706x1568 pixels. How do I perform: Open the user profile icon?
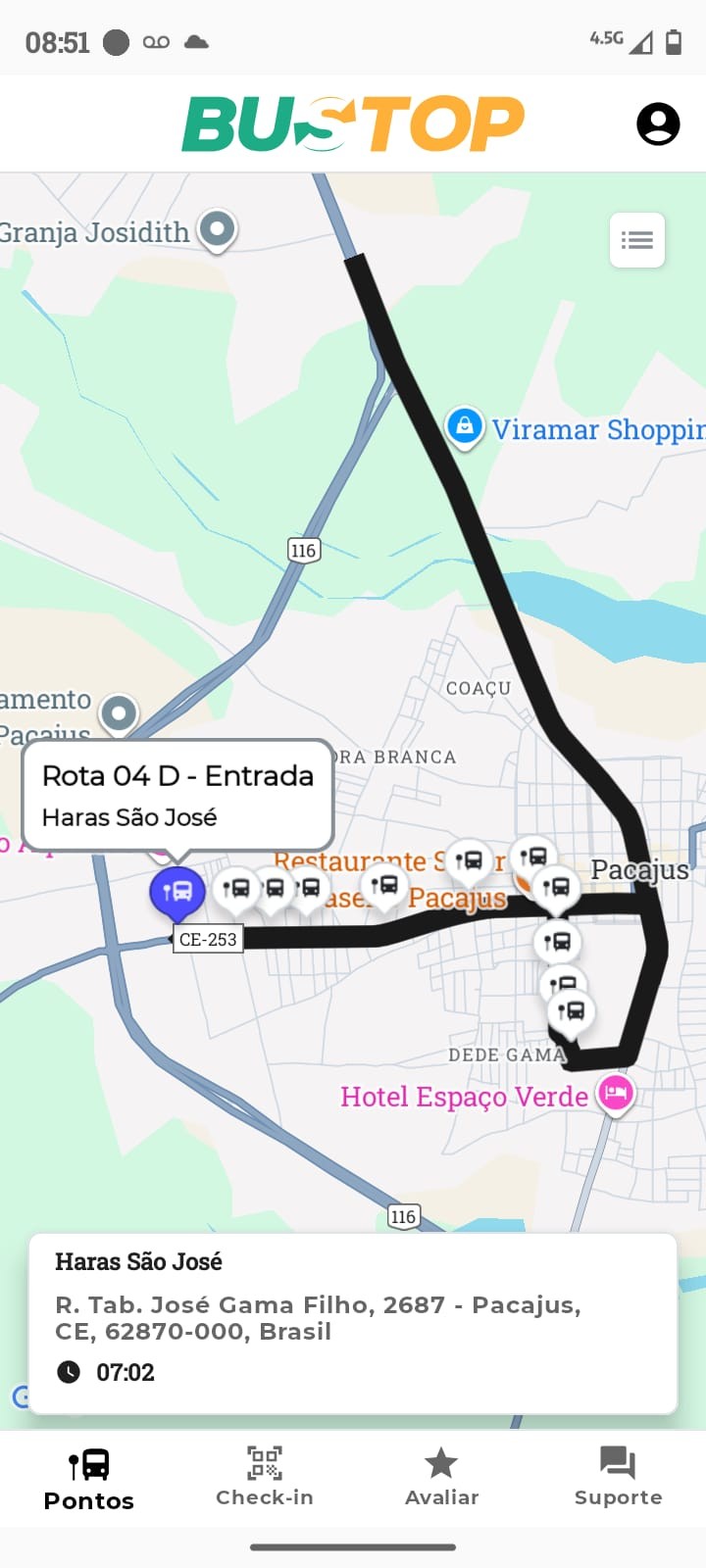coord(658,124)
